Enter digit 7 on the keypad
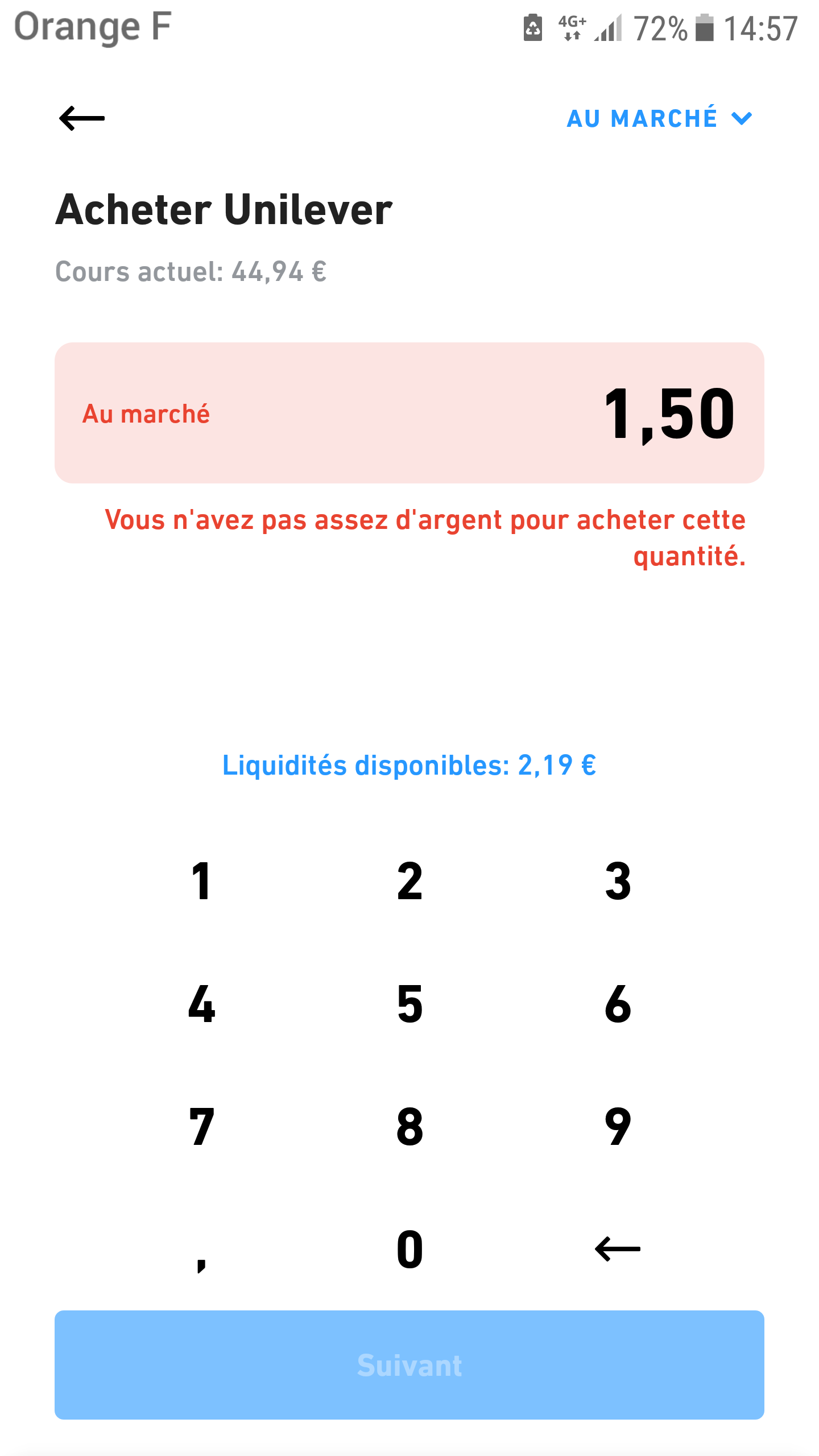The width and height of the screenshot is (819, 1456). click(202, 1127)
